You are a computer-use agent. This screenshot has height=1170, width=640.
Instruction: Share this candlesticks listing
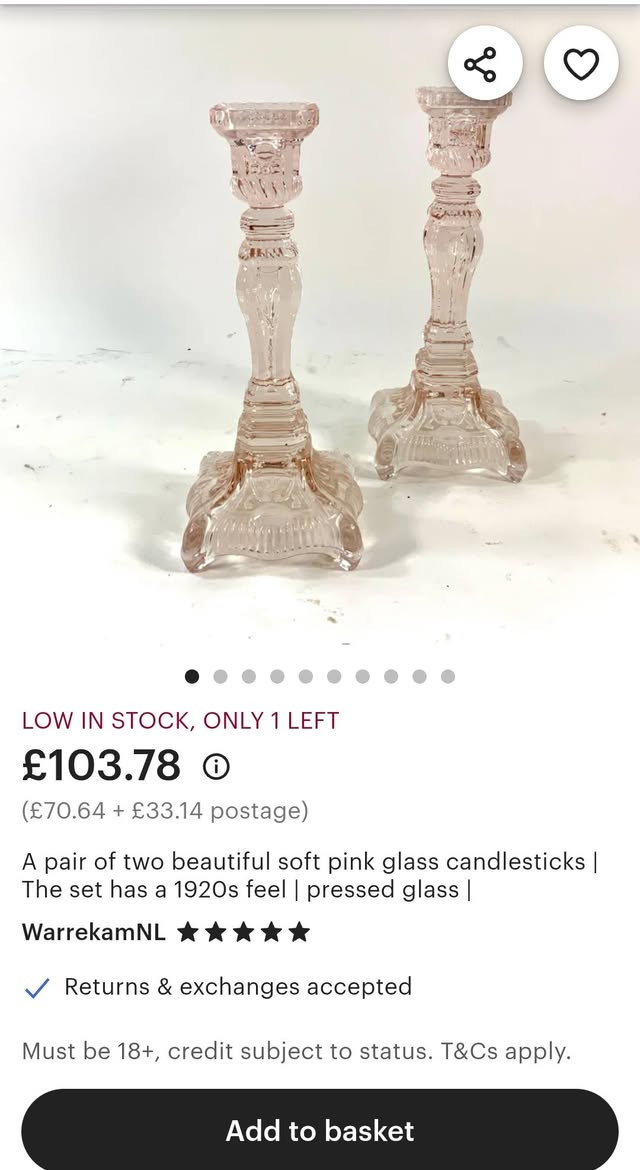pos(484,65)
